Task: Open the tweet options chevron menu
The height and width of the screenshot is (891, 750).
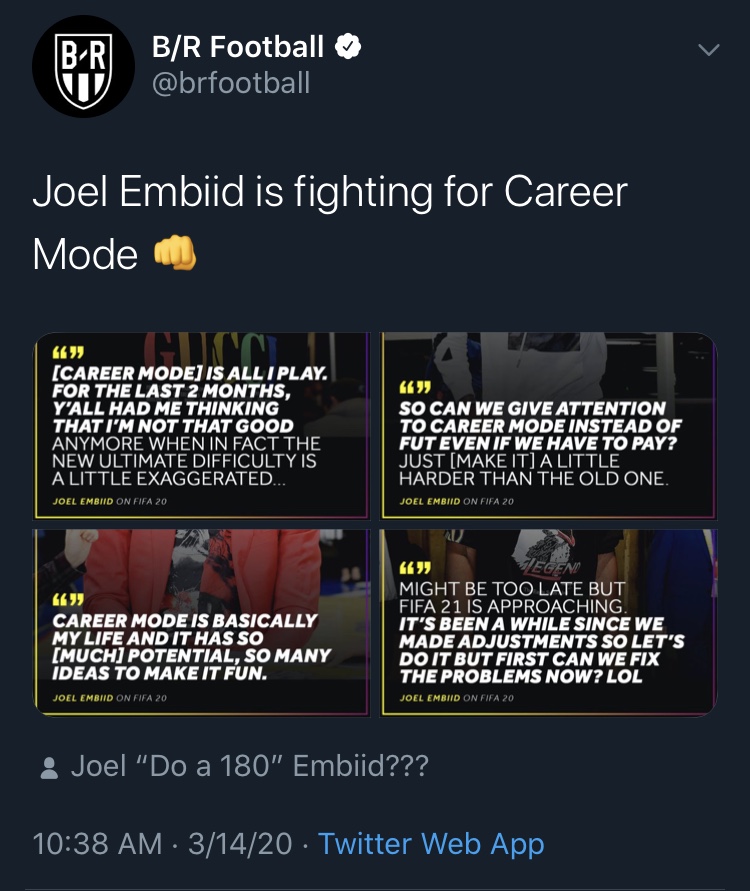Action: tap(707, 49)
